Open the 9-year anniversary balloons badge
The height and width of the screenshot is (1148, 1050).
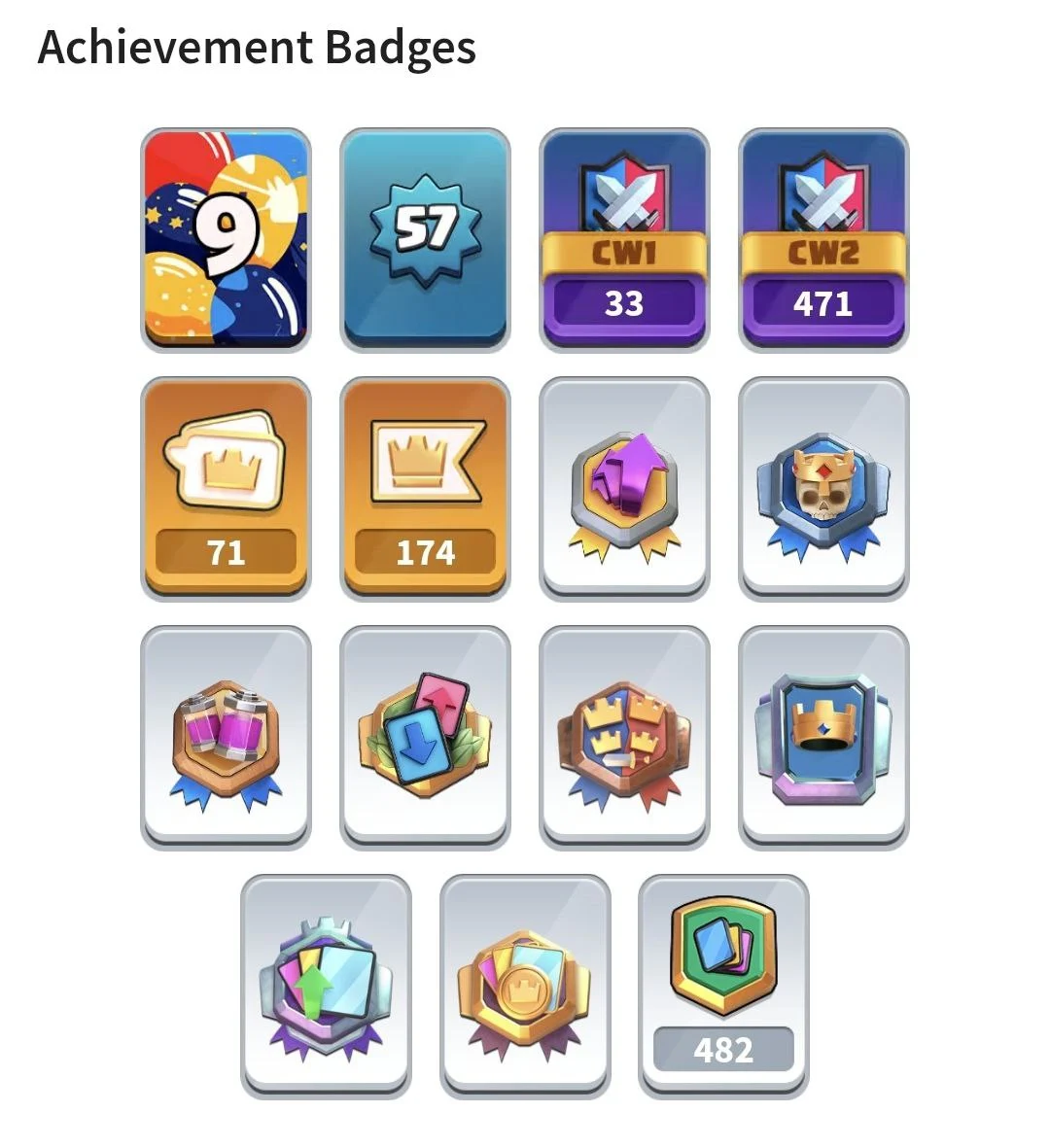coord(226,239)
